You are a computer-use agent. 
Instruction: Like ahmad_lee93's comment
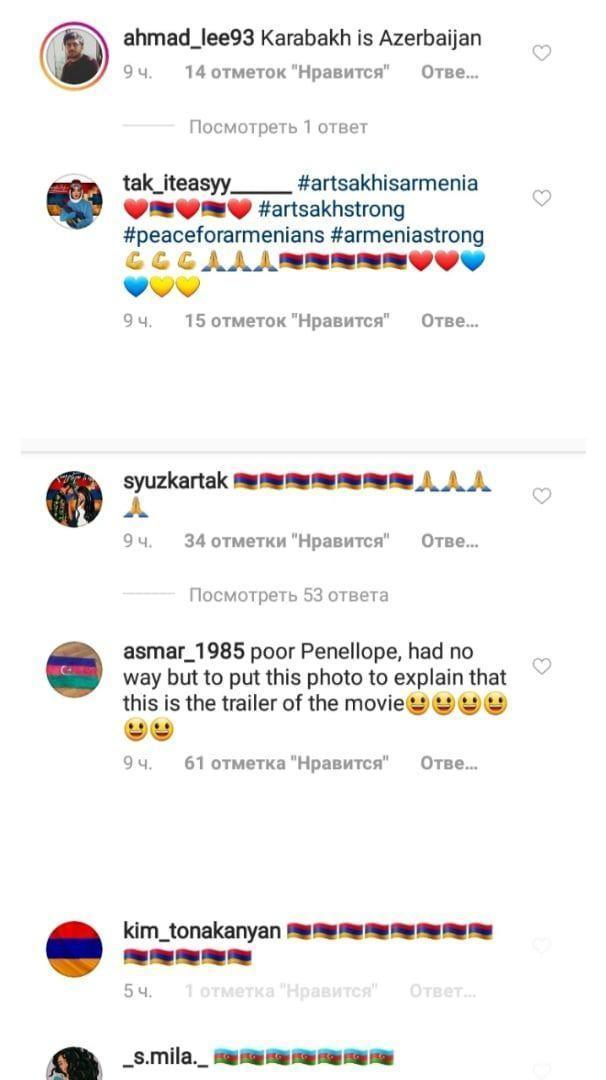point(541,53)
